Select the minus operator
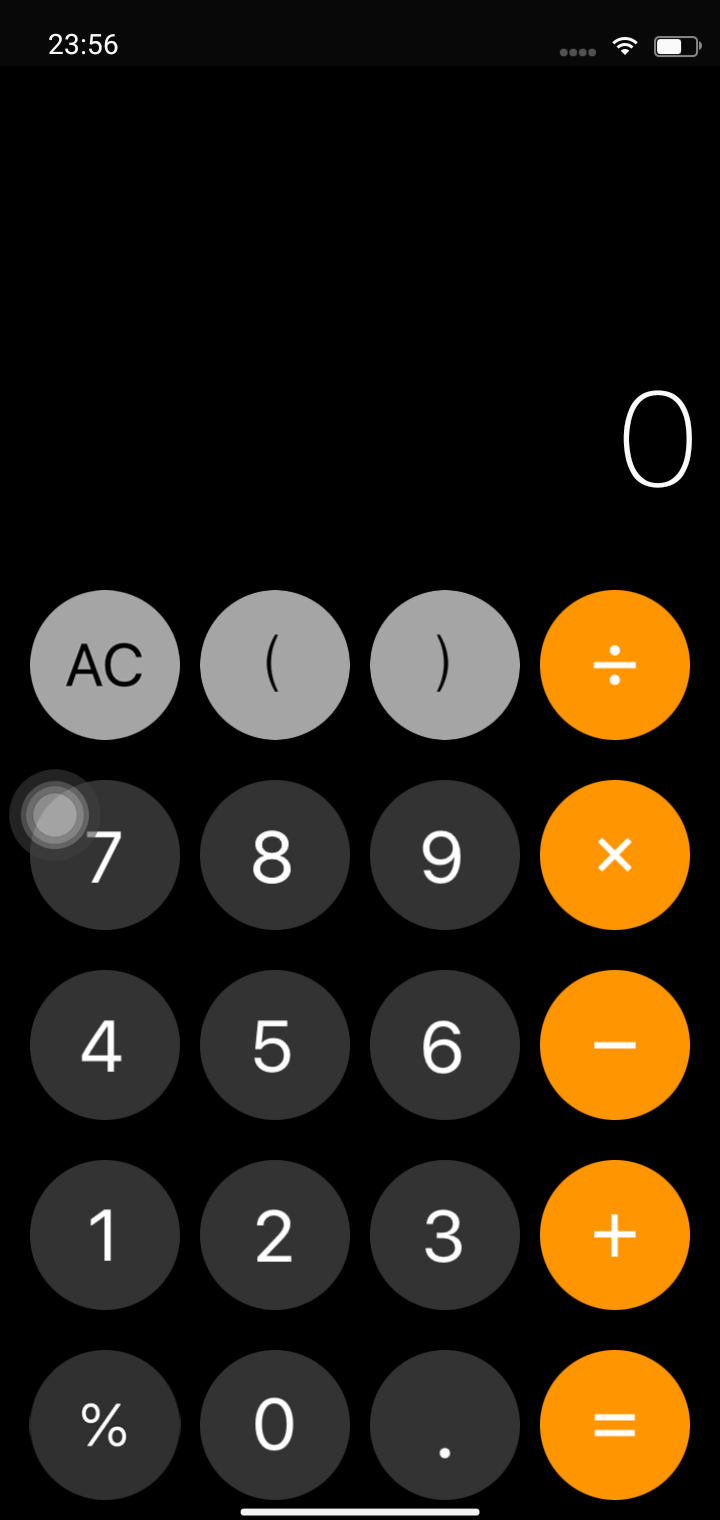 615,1045
